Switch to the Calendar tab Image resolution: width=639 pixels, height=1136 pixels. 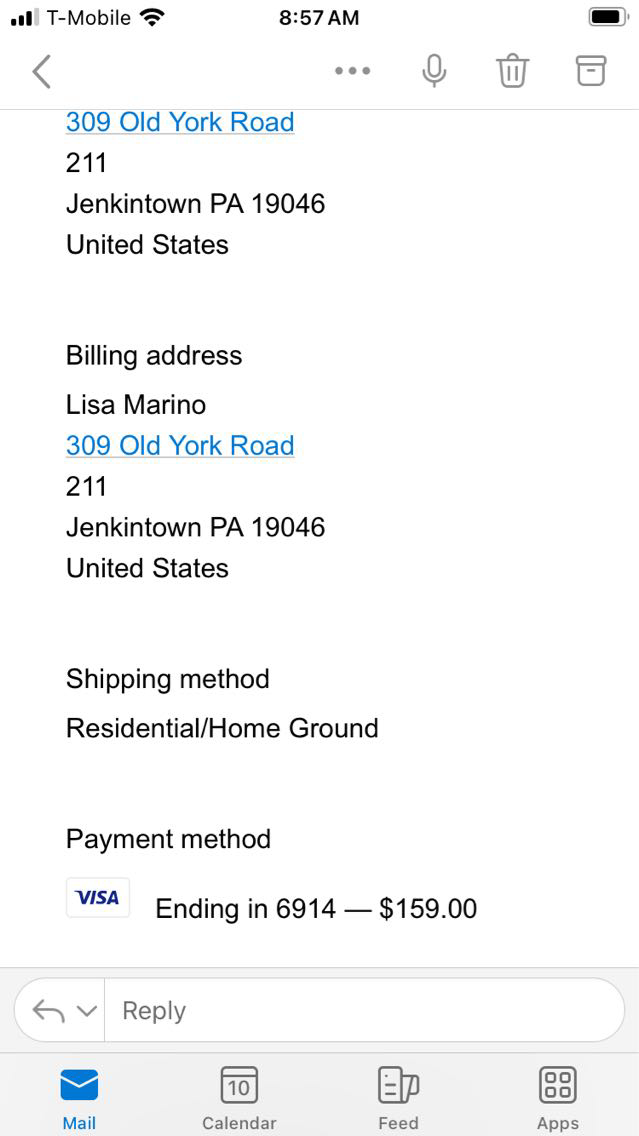point(239,1097)
